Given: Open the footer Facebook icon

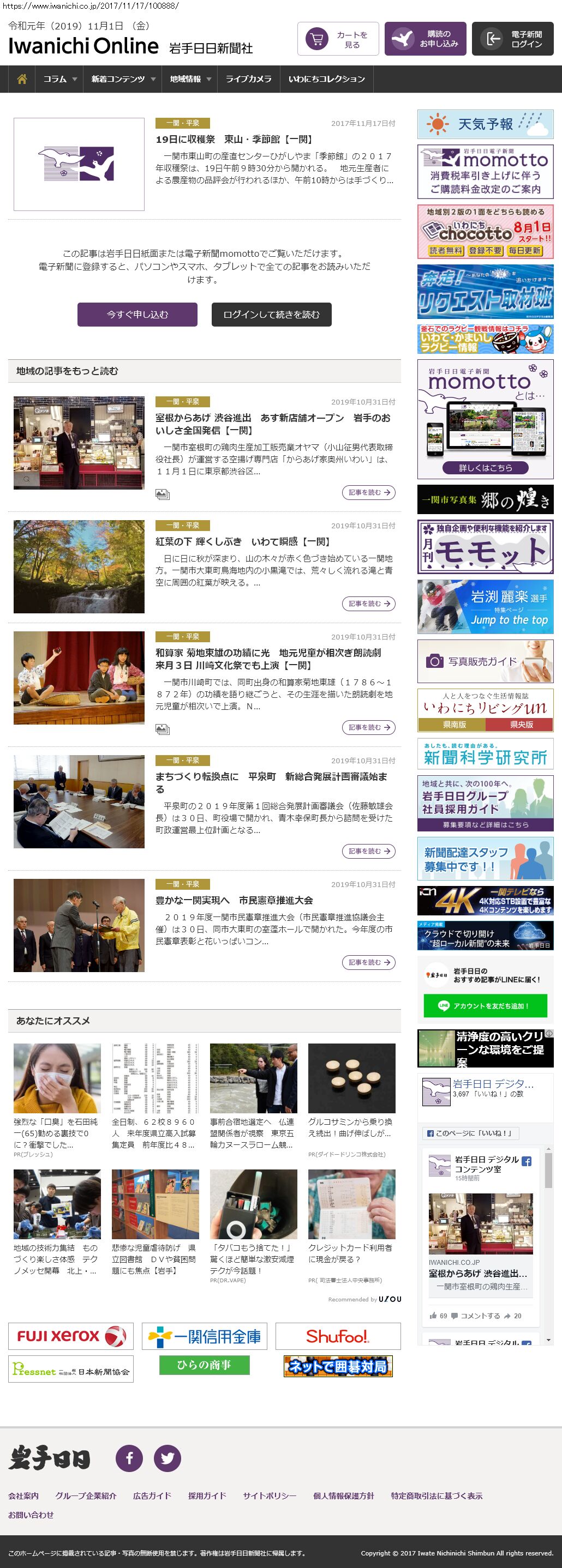Looking at the screenshot, I should click(129, 1458).
